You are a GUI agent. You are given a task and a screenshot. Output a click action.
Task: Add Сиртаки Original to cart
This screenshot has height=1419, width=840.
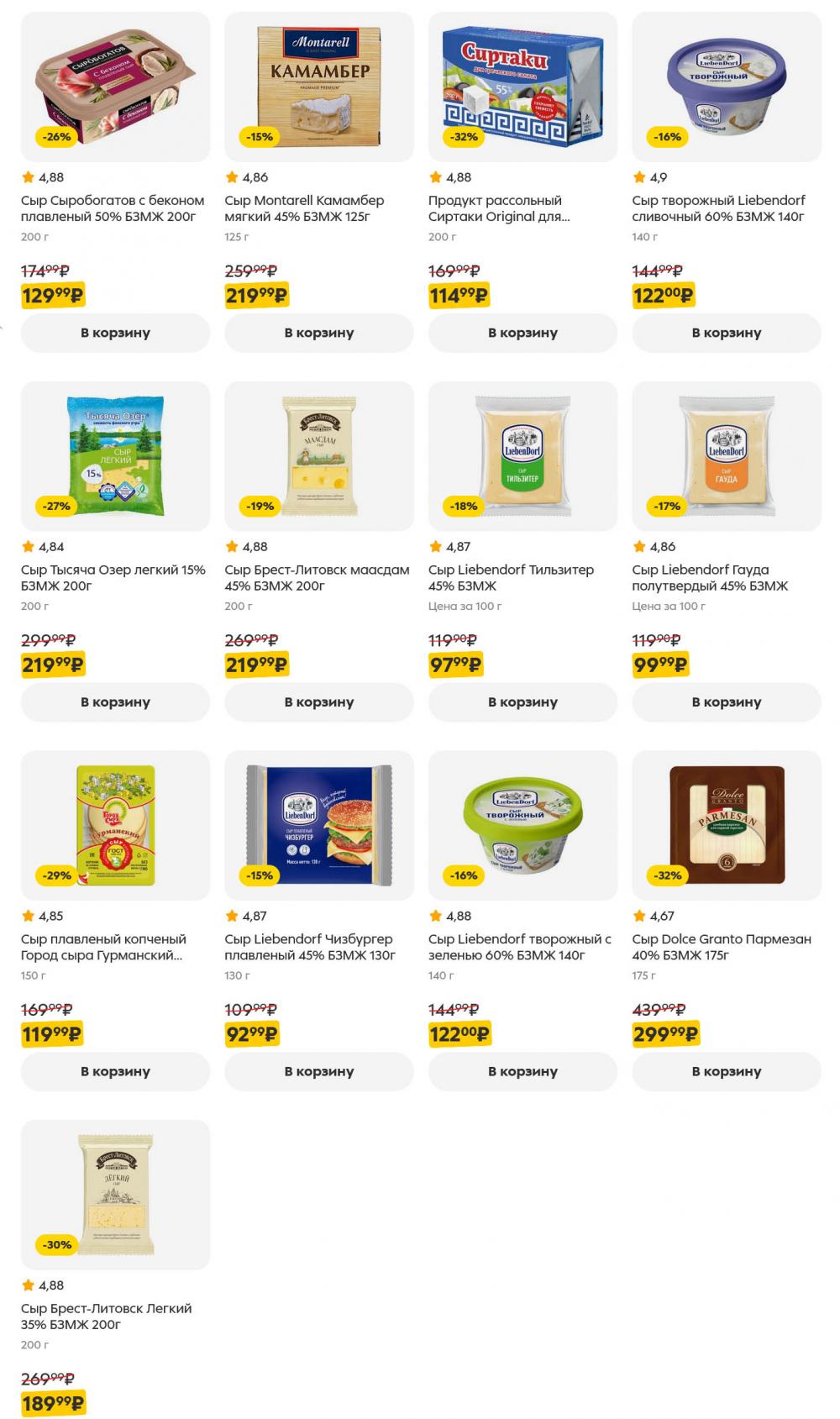[522, 333]
